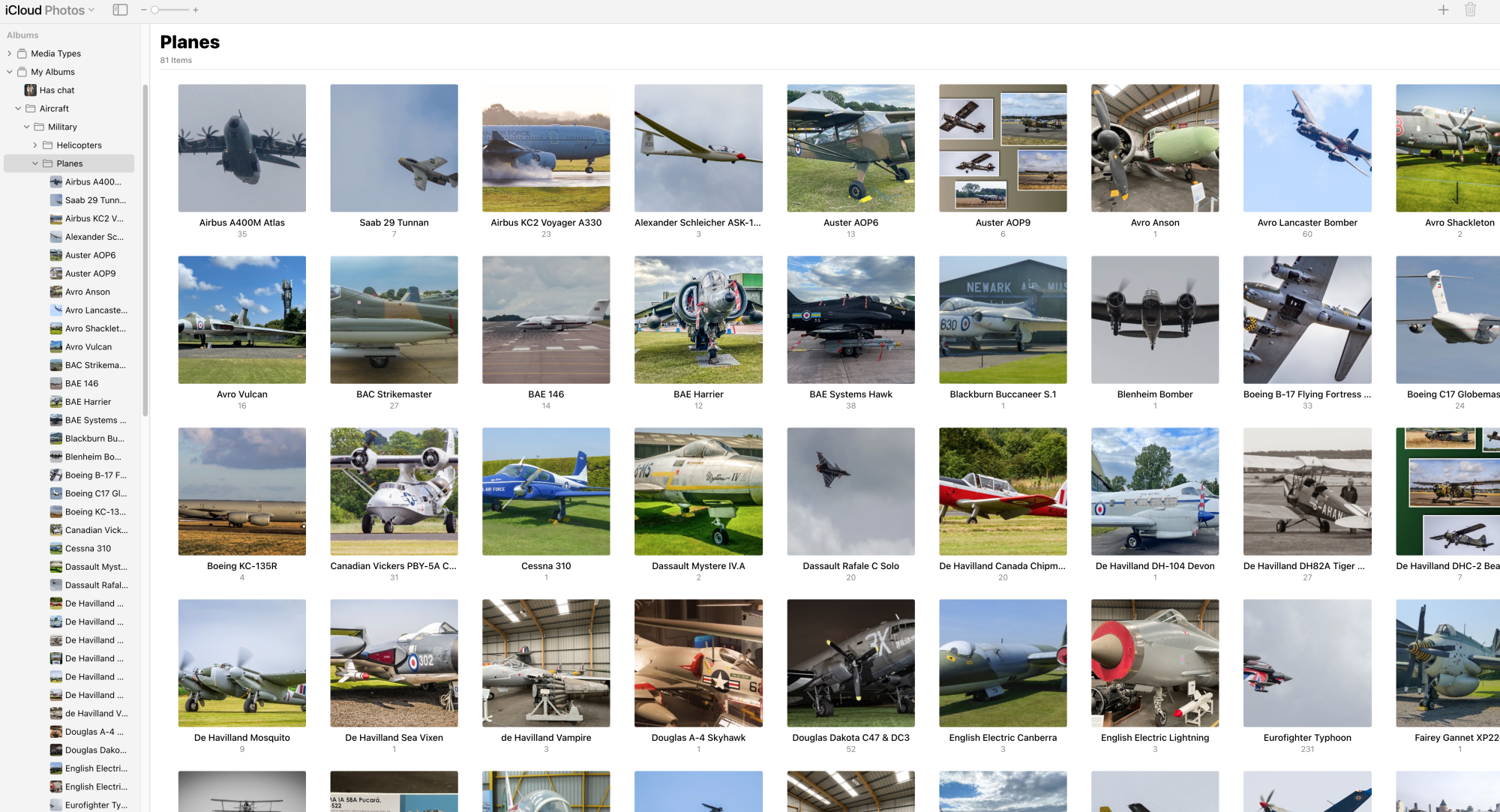Image resolution: width=1500 pixels, height=812 pixels.
Task: Open the BAE Harrier album tile
Action: point(697,320)
